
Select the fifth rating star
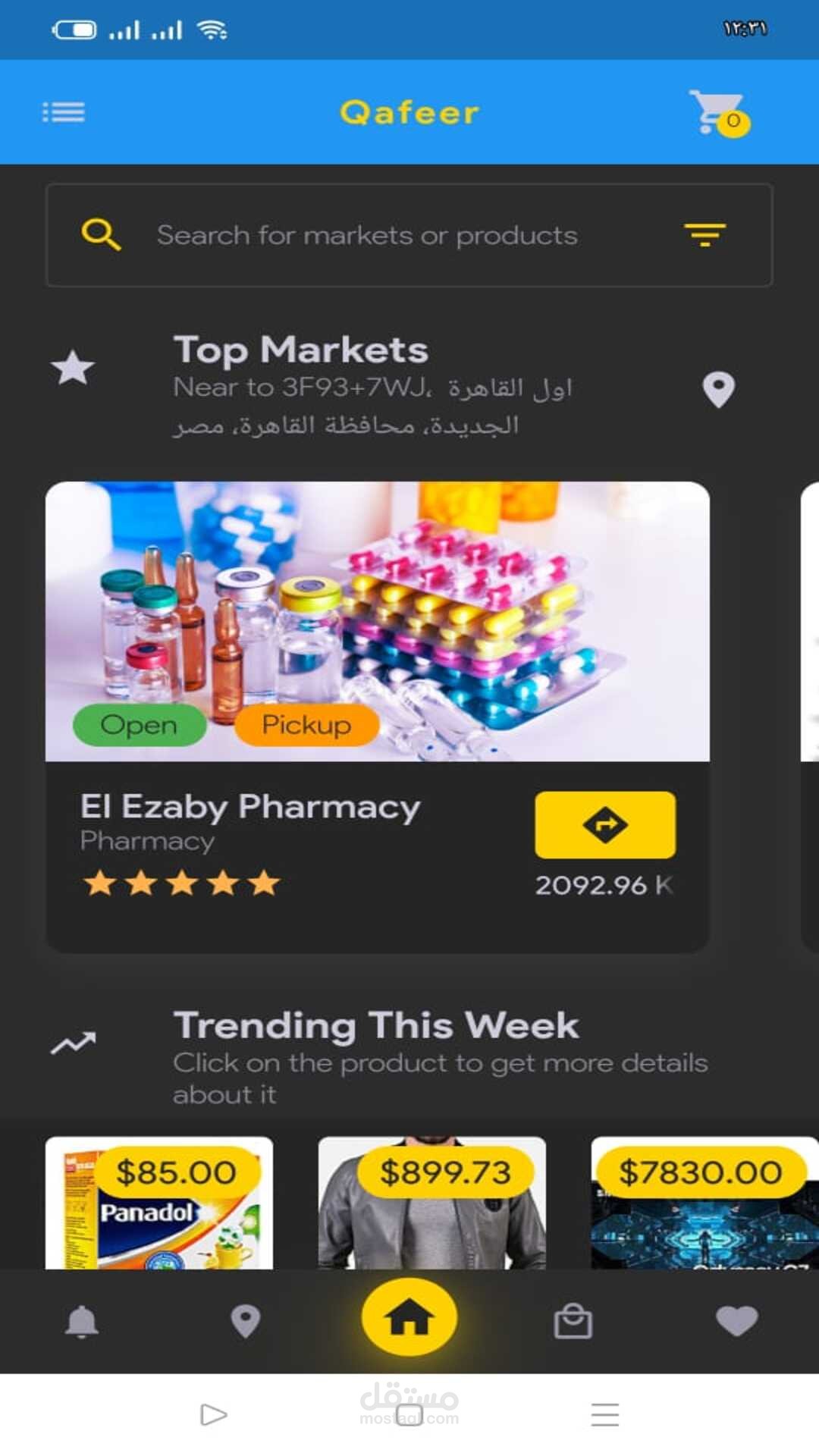[x=263, y=882]
